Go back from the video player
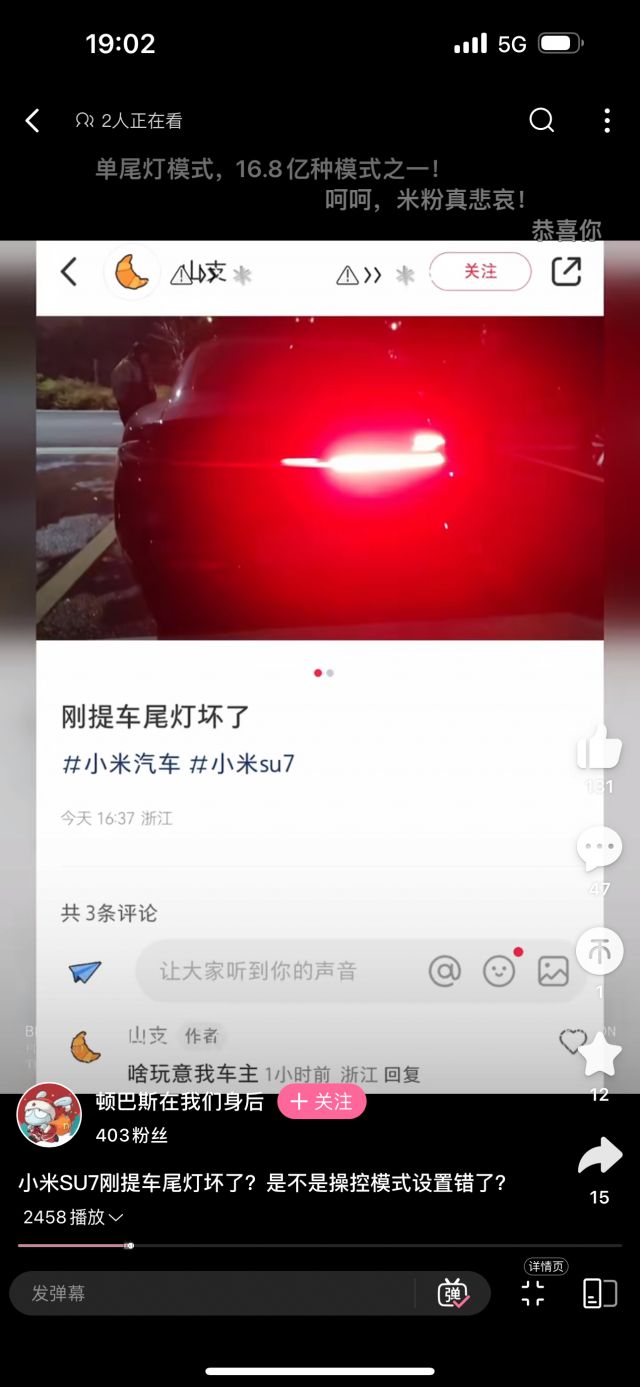This screenshot has width=640, height=1387. tap(32, 121)
